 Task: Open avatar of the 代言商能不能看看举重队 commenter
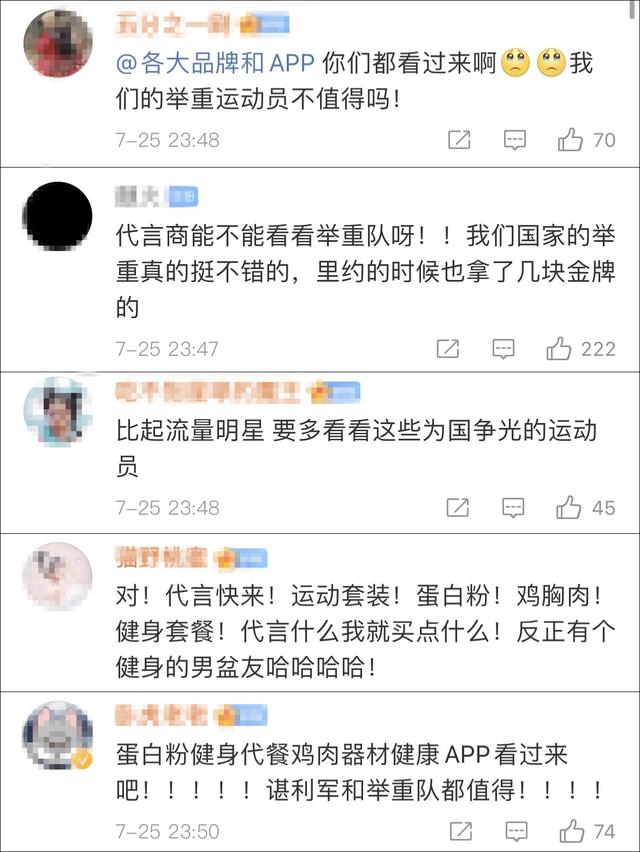pyautogui.click(x=57, y=216)
